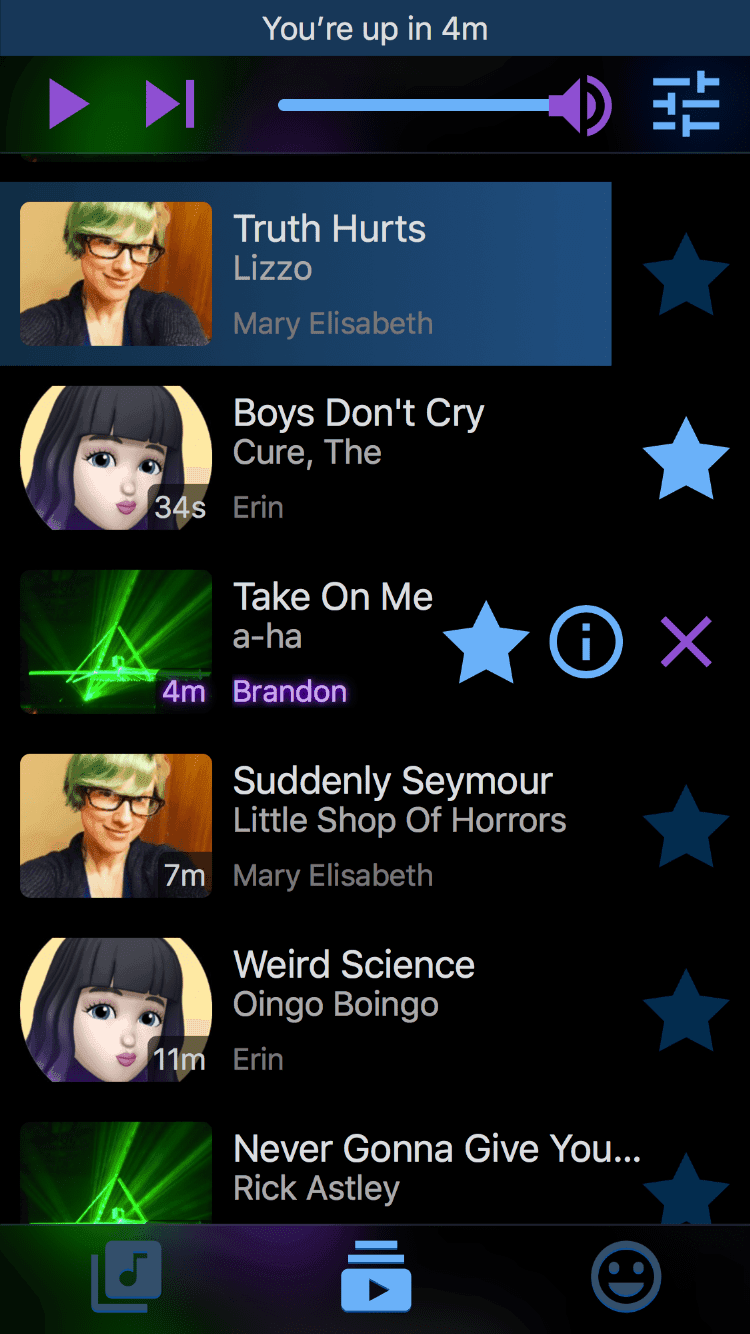Open the mixer settings icon
Screen dimensions: 750x1334
click(686, 104)
